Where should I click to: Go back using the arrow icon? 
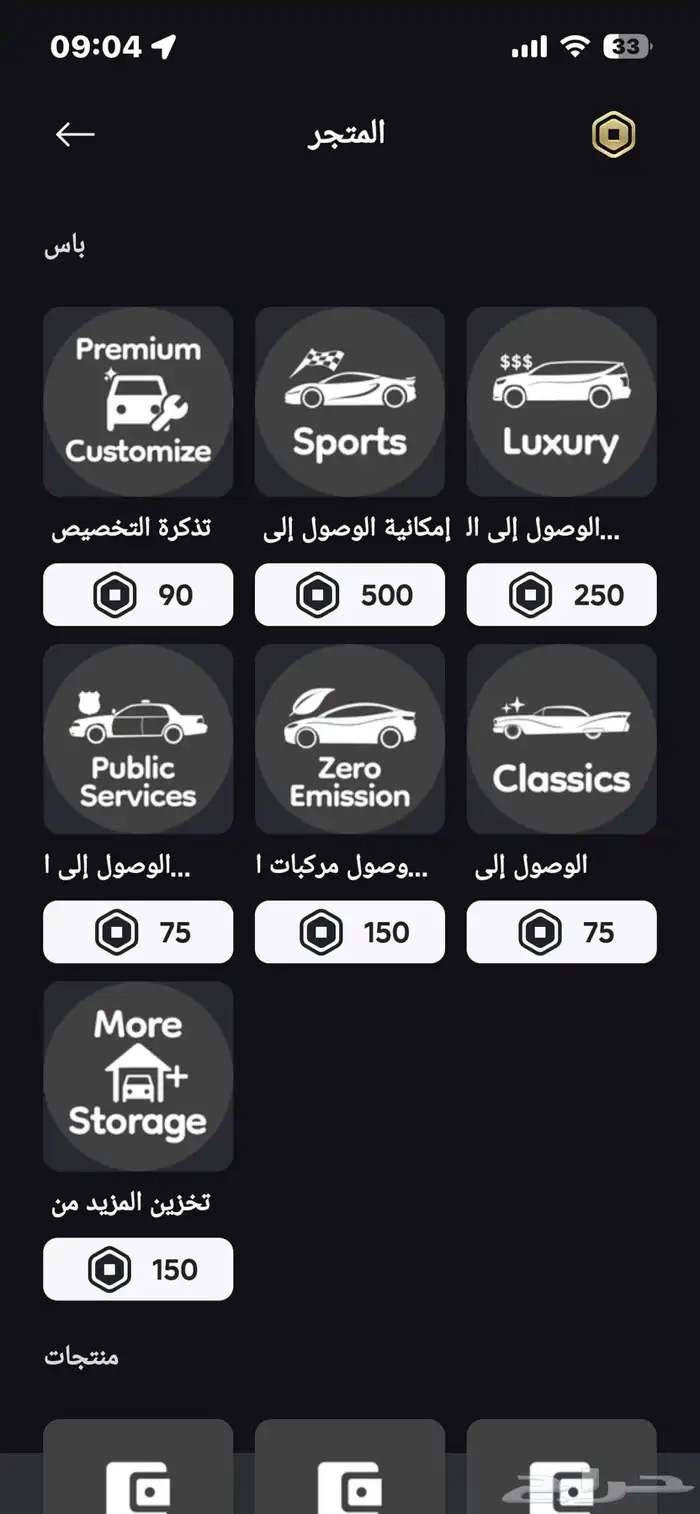click(x=75, y=134)
